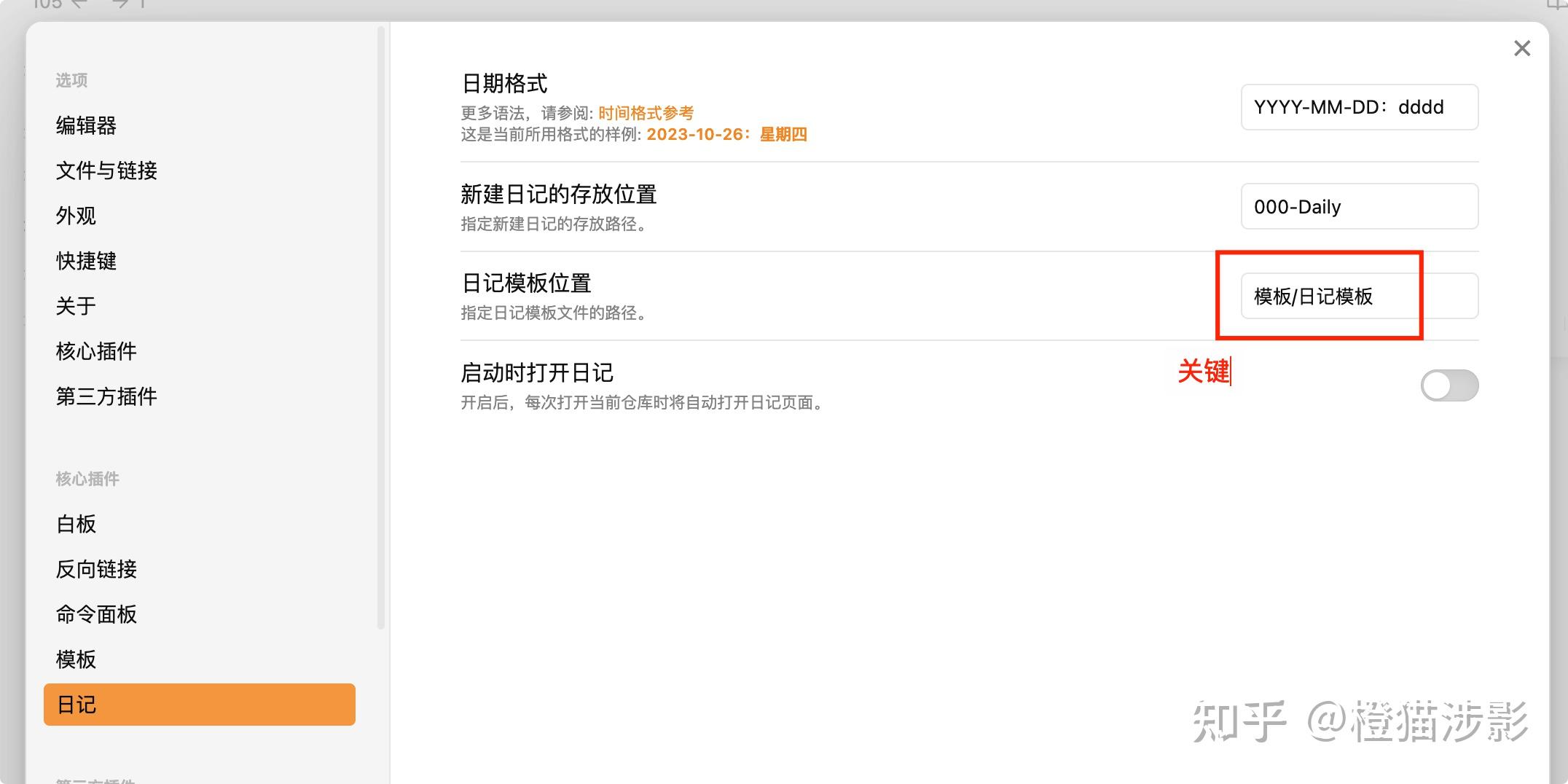Edit the 日记模板位置 field

click(x=1359, y=297)
